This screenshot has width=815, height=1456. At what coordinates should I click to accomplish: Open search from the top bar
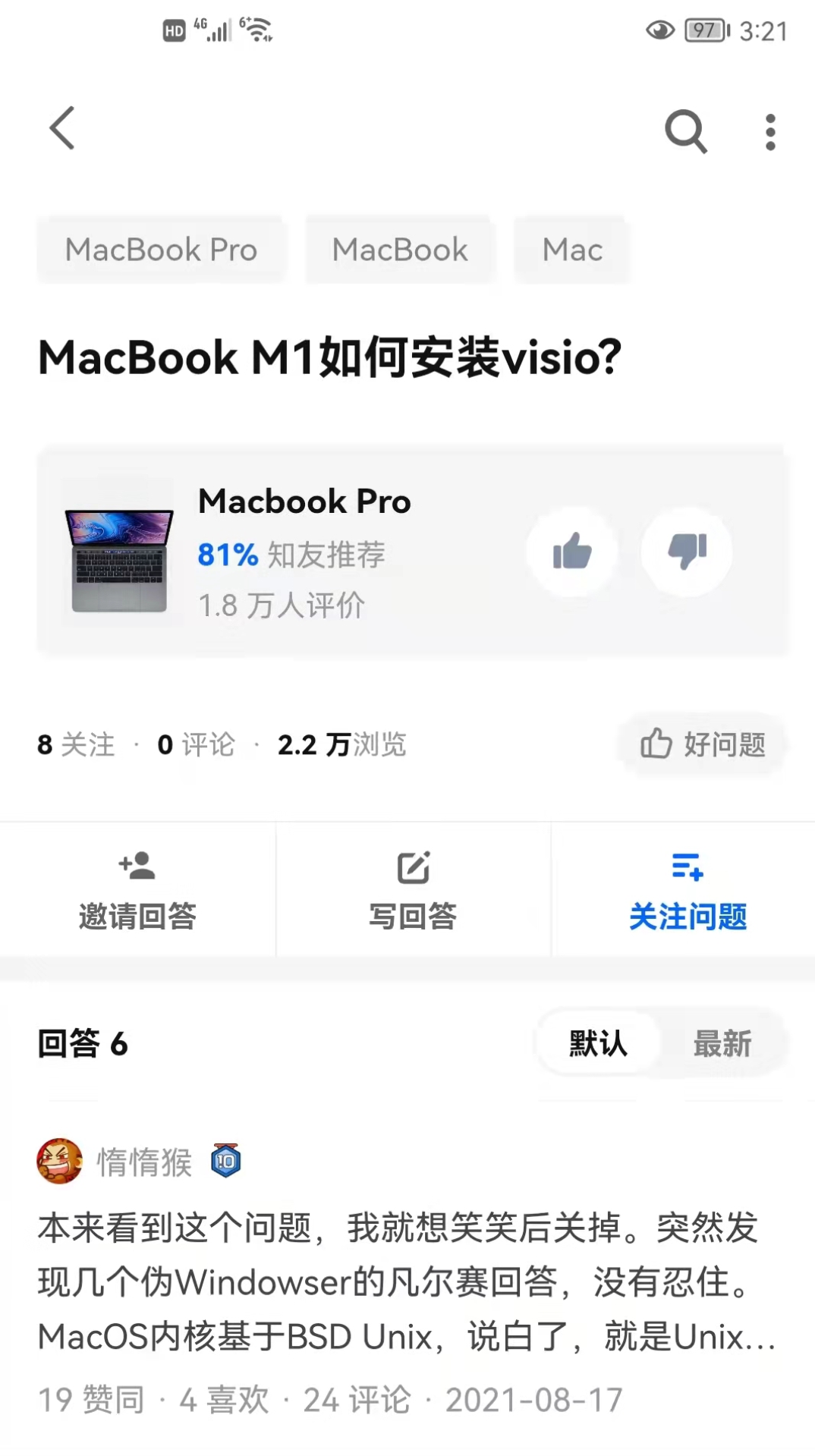685,130
